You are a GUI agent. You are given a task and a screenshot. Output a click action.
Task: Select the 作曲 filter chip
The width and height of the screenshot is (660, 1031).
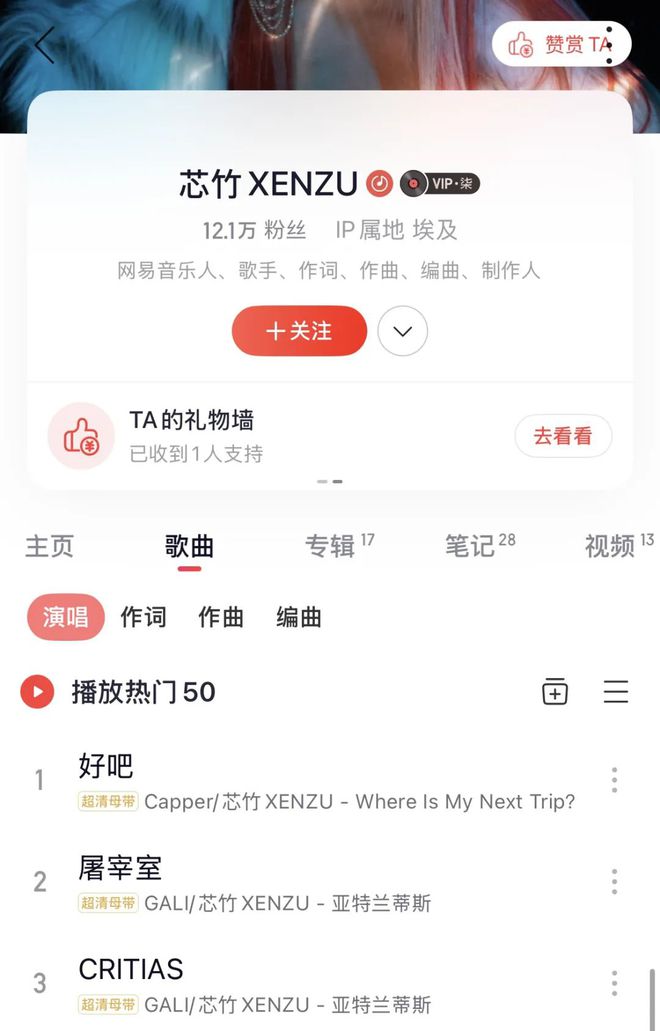pyautogui.click(x=221, y=617)
